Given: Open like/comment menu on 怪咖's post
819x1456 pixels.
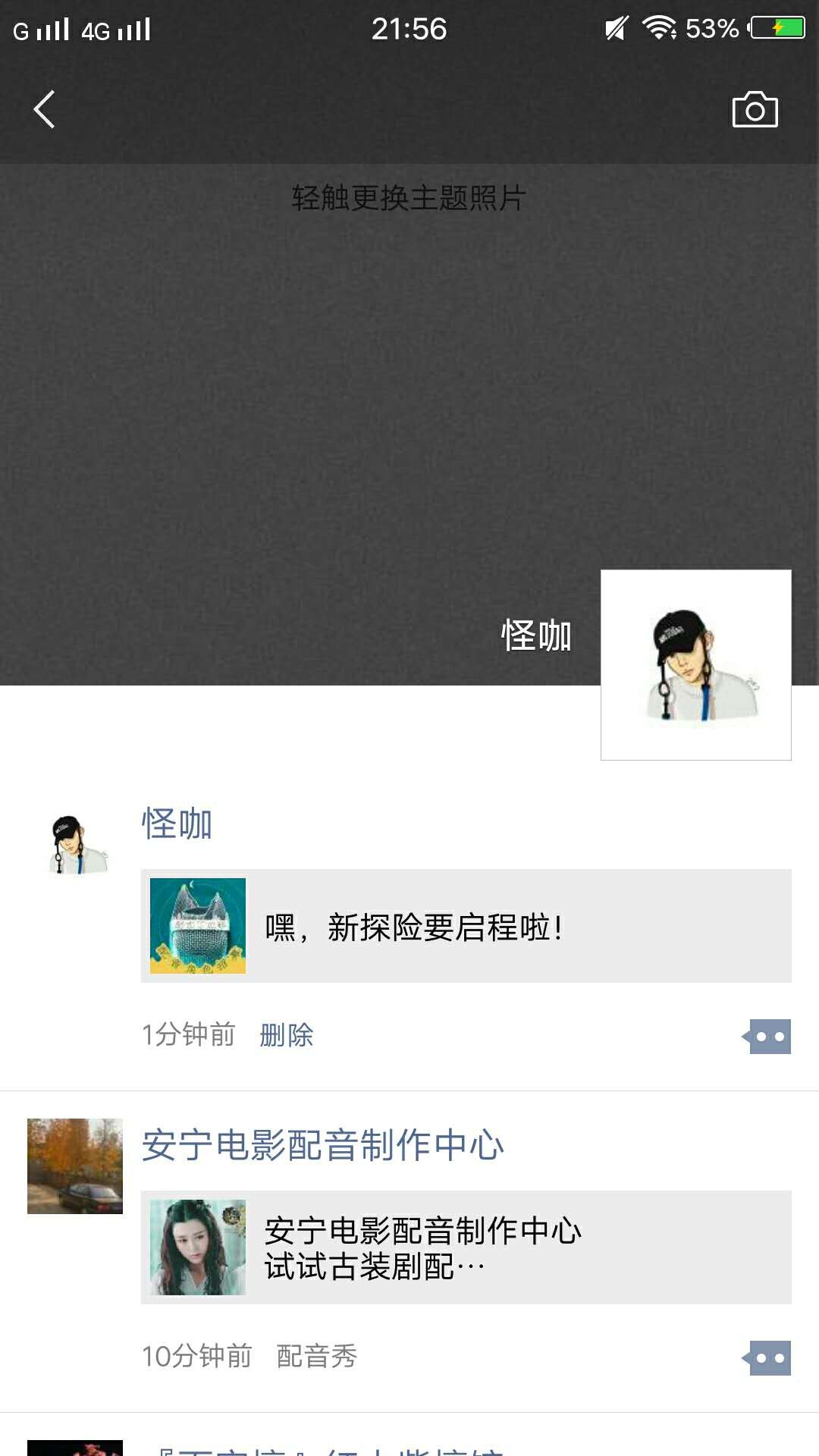Looking at the screenshot, I should [x=767, y=1037].
